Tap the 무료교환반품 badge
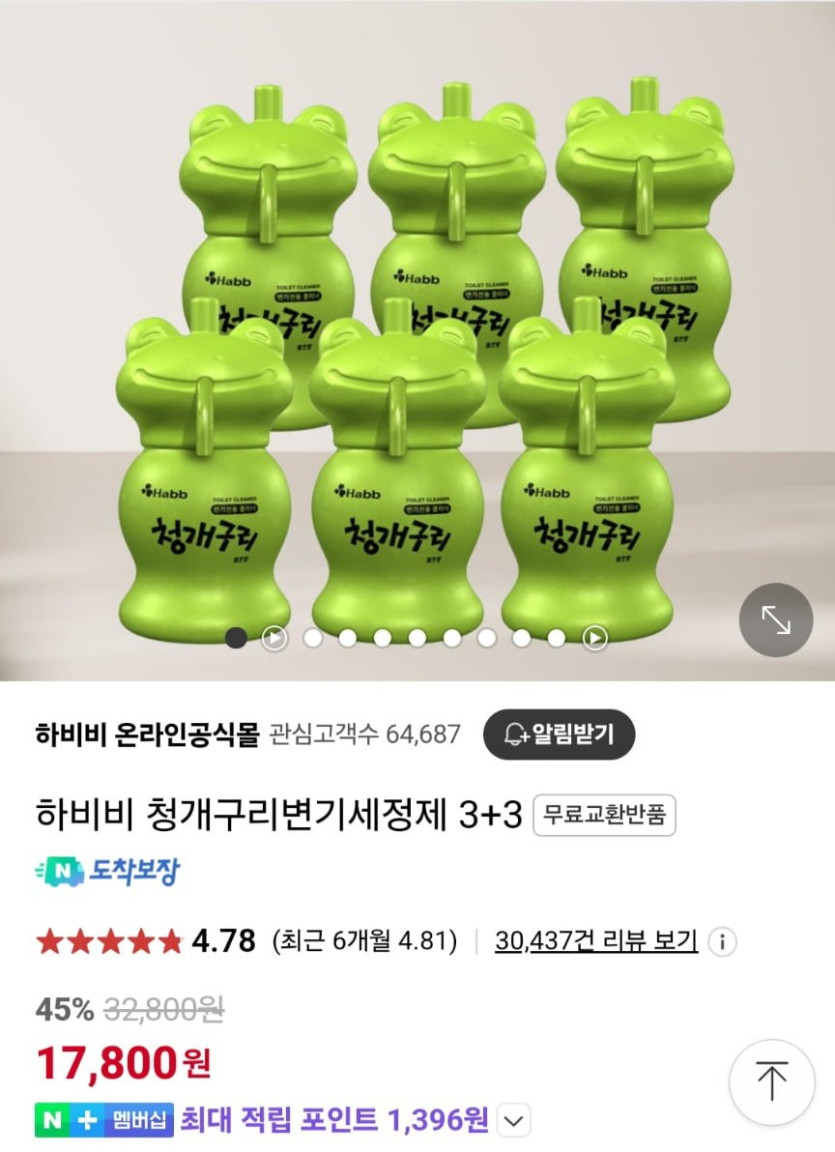This screenshot has height=1152, width=835. click(604, 815)
